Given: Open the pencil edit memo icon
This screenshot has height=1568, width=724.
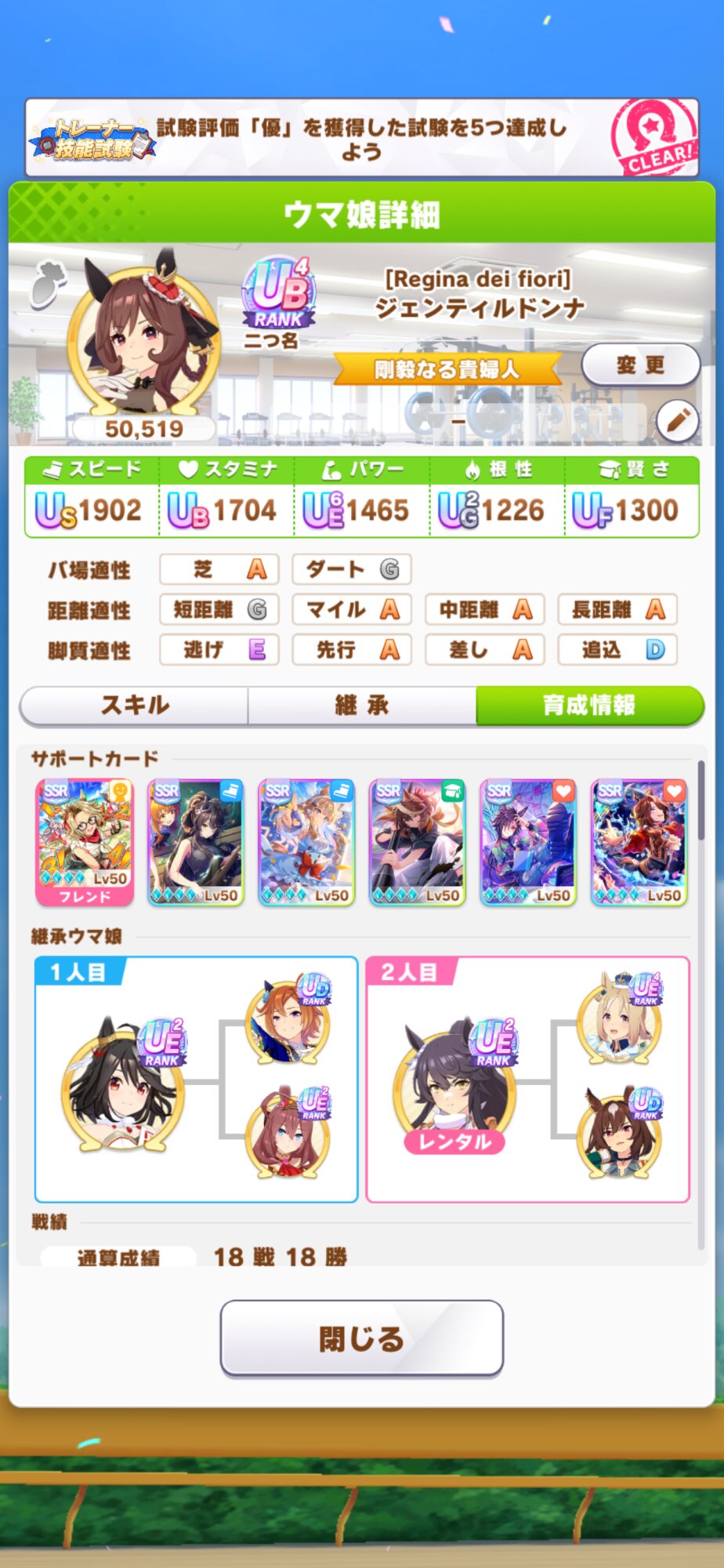Looking at the screenshot, I should point(678,421).
